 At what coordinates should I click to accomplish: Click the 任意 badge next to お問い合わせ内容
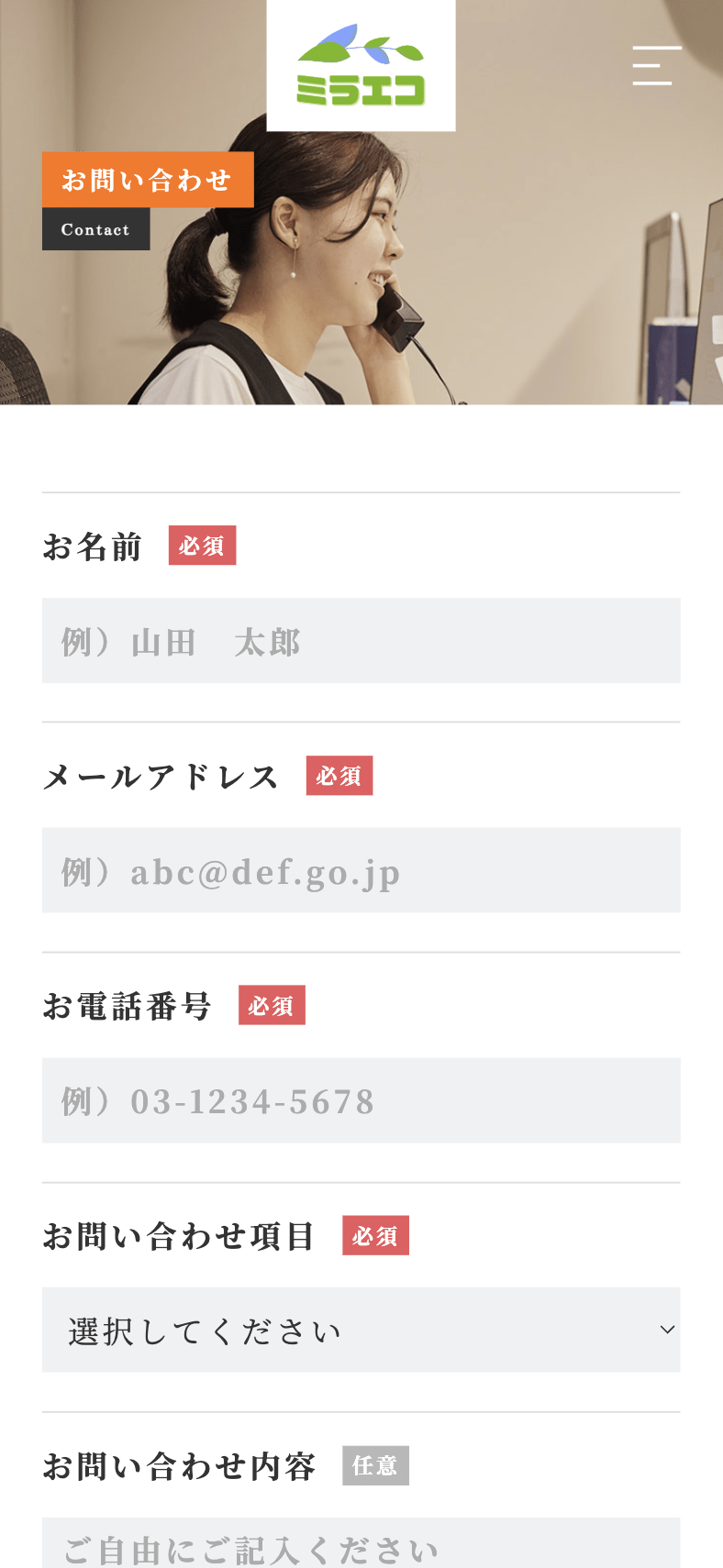click(375, 1465)
